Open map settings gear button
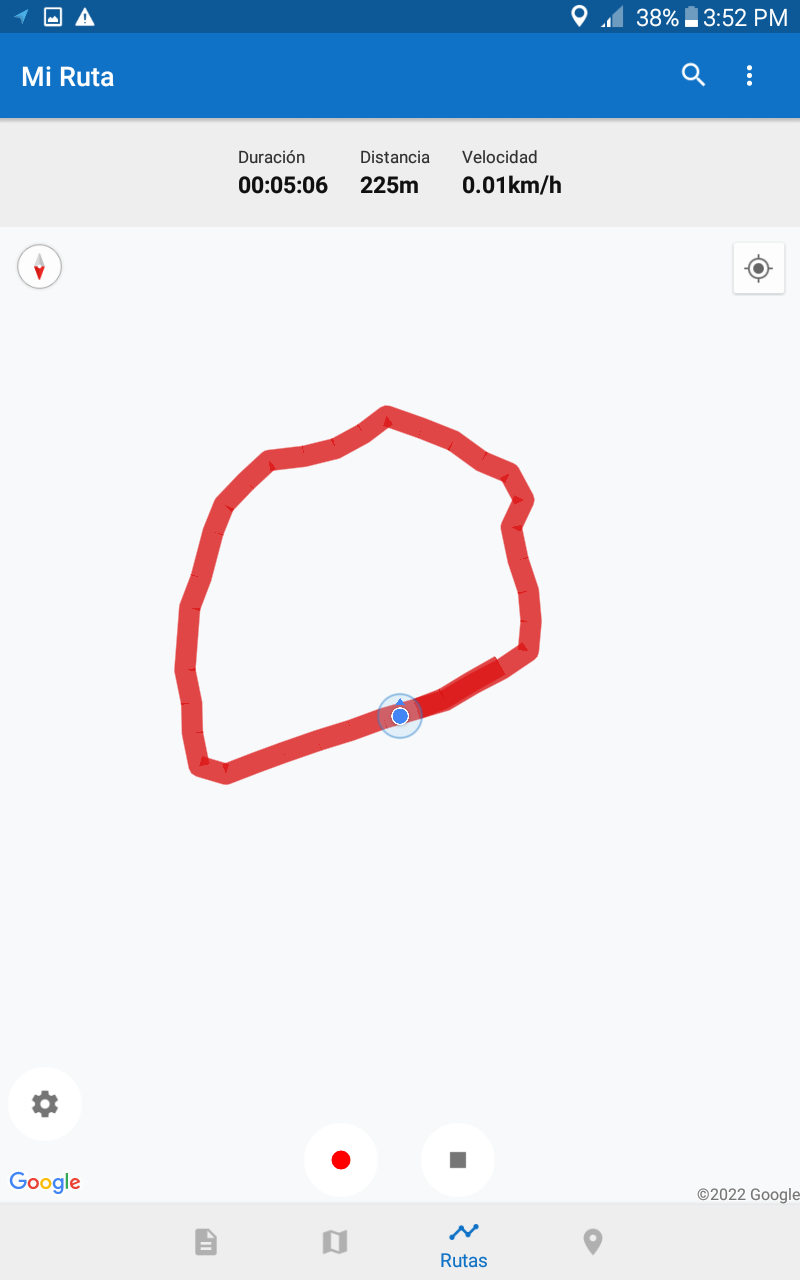Screen dimensions: 800x1280 45,1104
